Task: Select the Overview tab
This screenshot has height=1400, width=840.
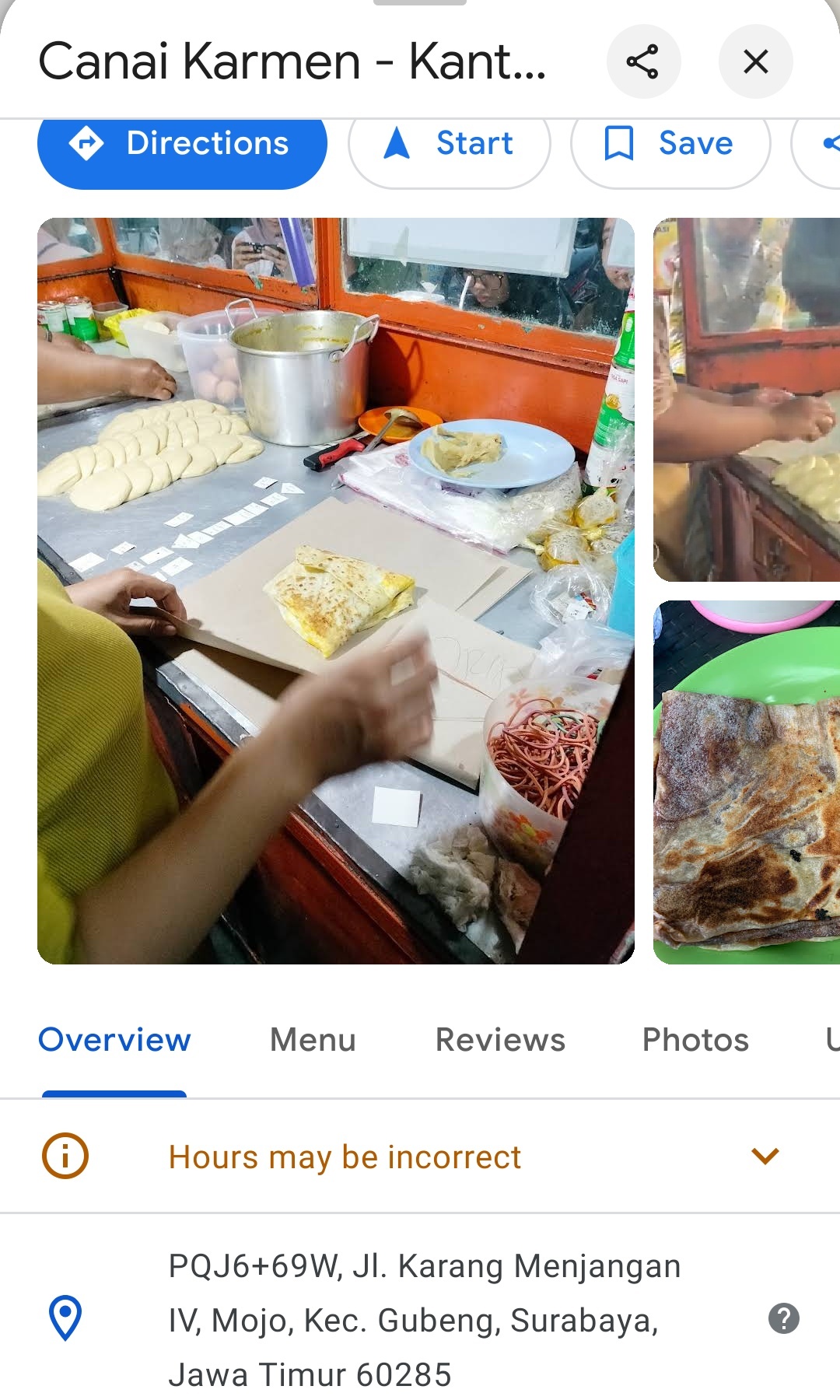Action: (114, 1040)
